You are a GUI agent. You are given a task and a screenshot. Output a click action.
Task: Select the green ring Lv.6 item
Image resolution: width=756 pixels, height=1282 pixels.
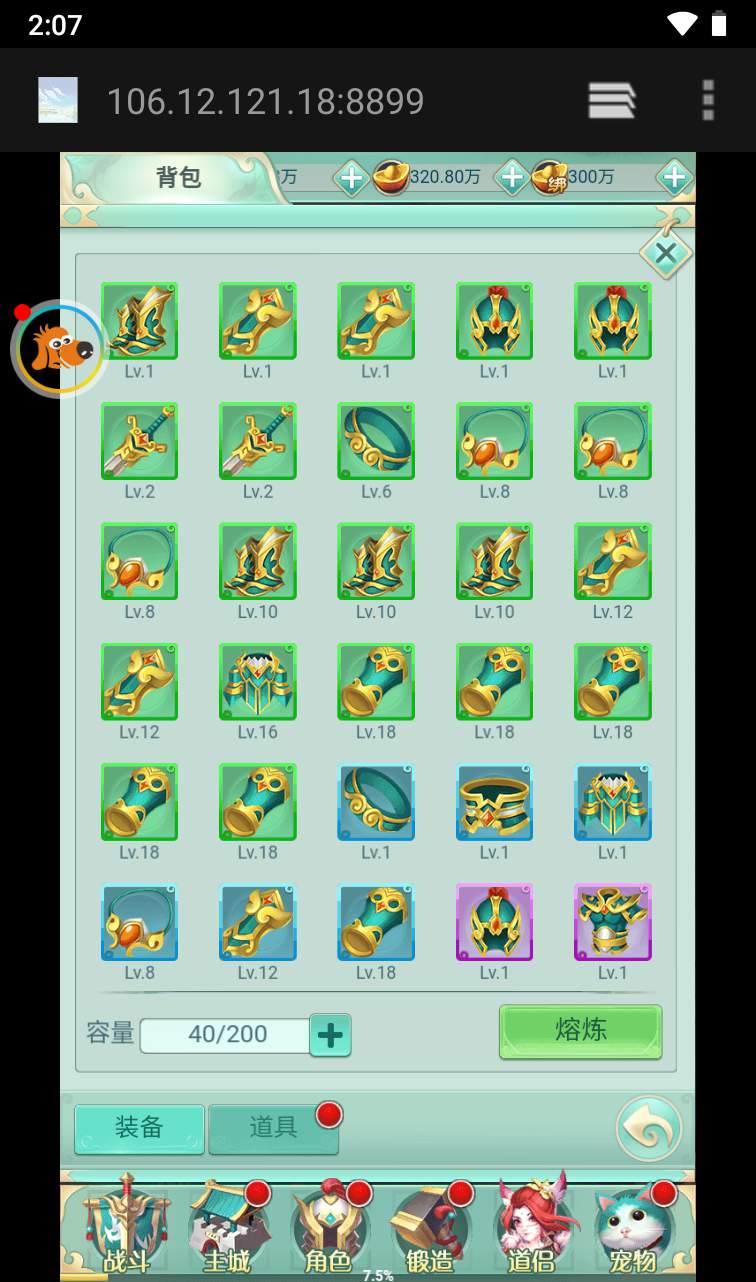point(376,441)
